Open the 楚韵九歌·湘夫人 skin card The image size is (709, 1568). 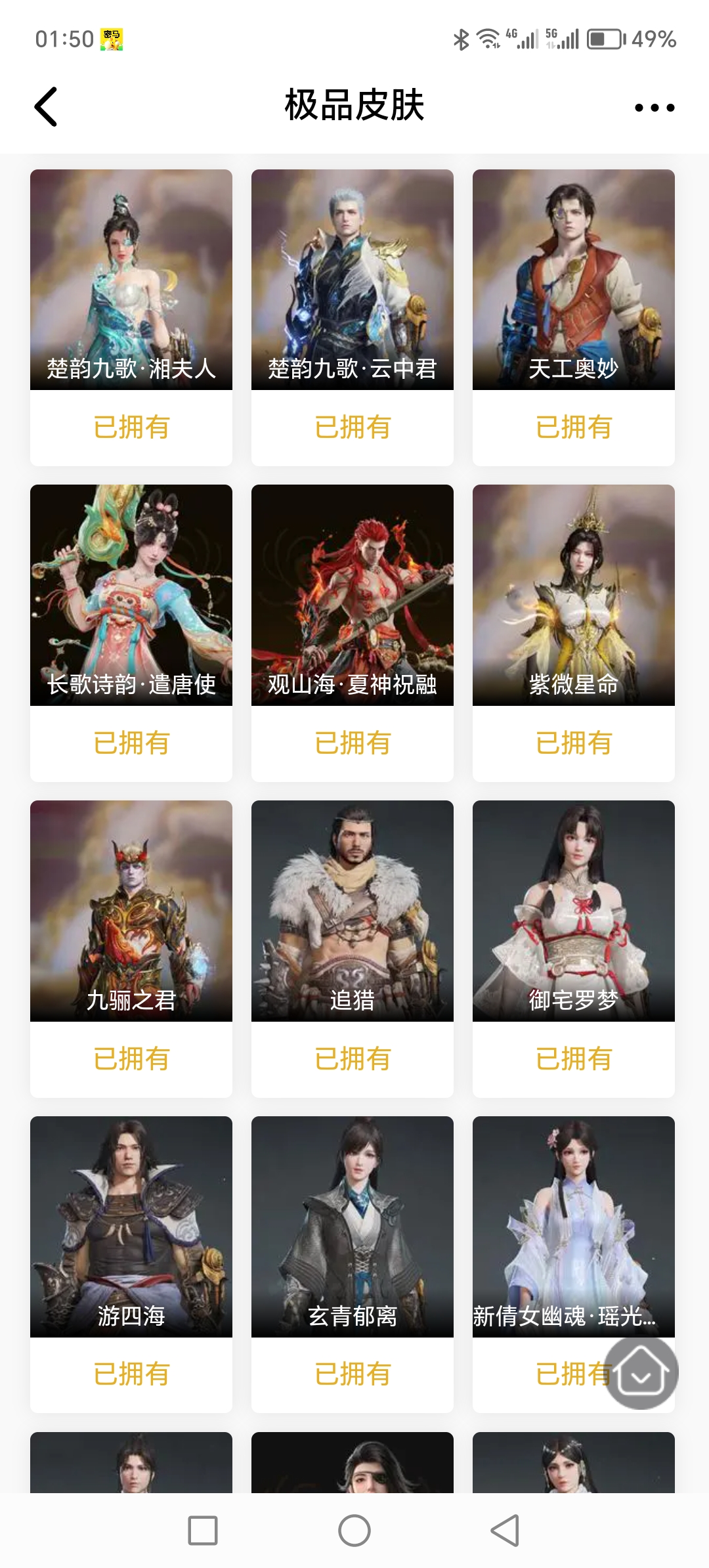coord(131,280)
